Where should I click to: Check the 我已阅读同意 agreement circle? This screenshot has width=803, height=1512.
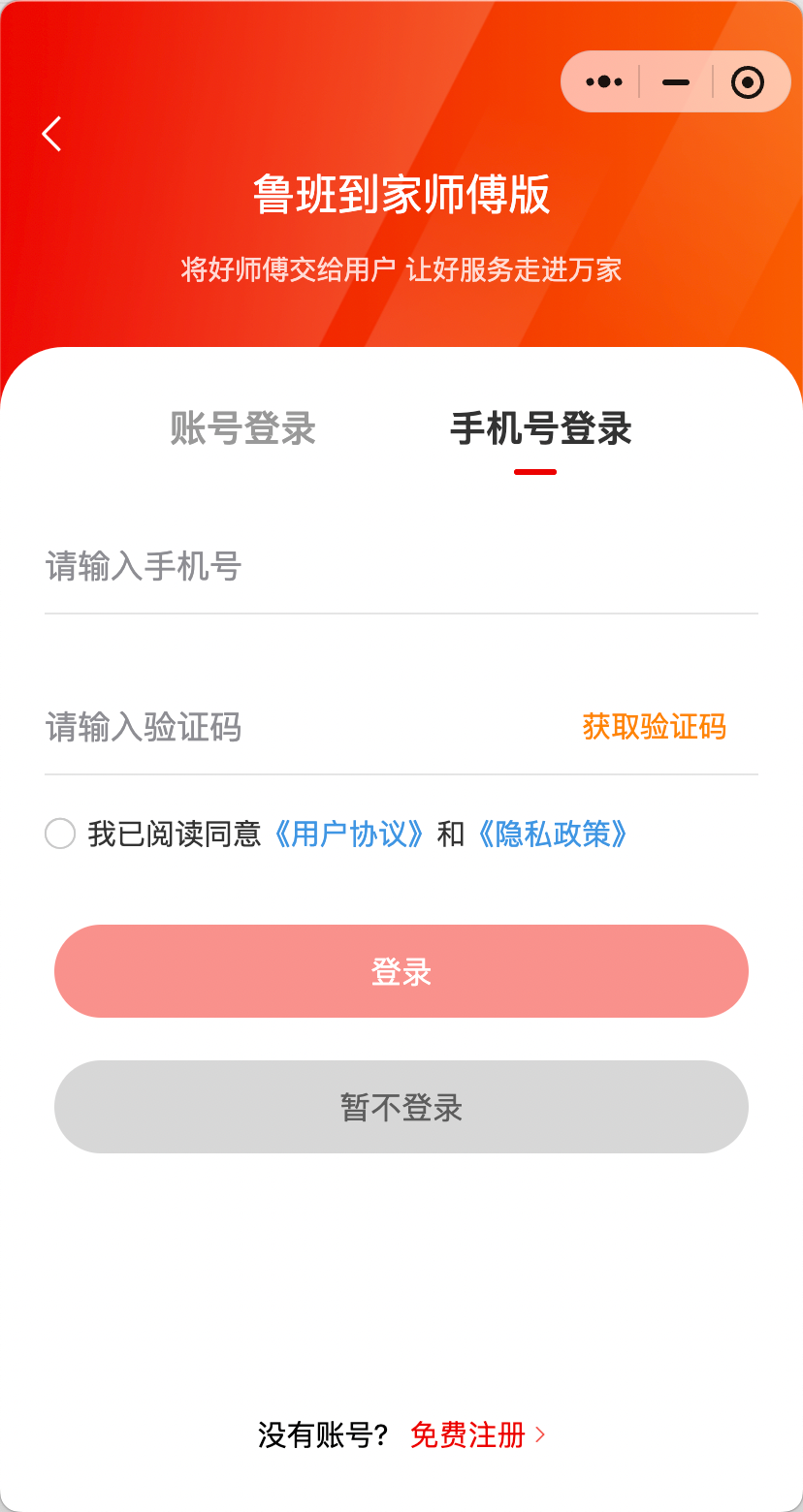(x=60, y=834)
